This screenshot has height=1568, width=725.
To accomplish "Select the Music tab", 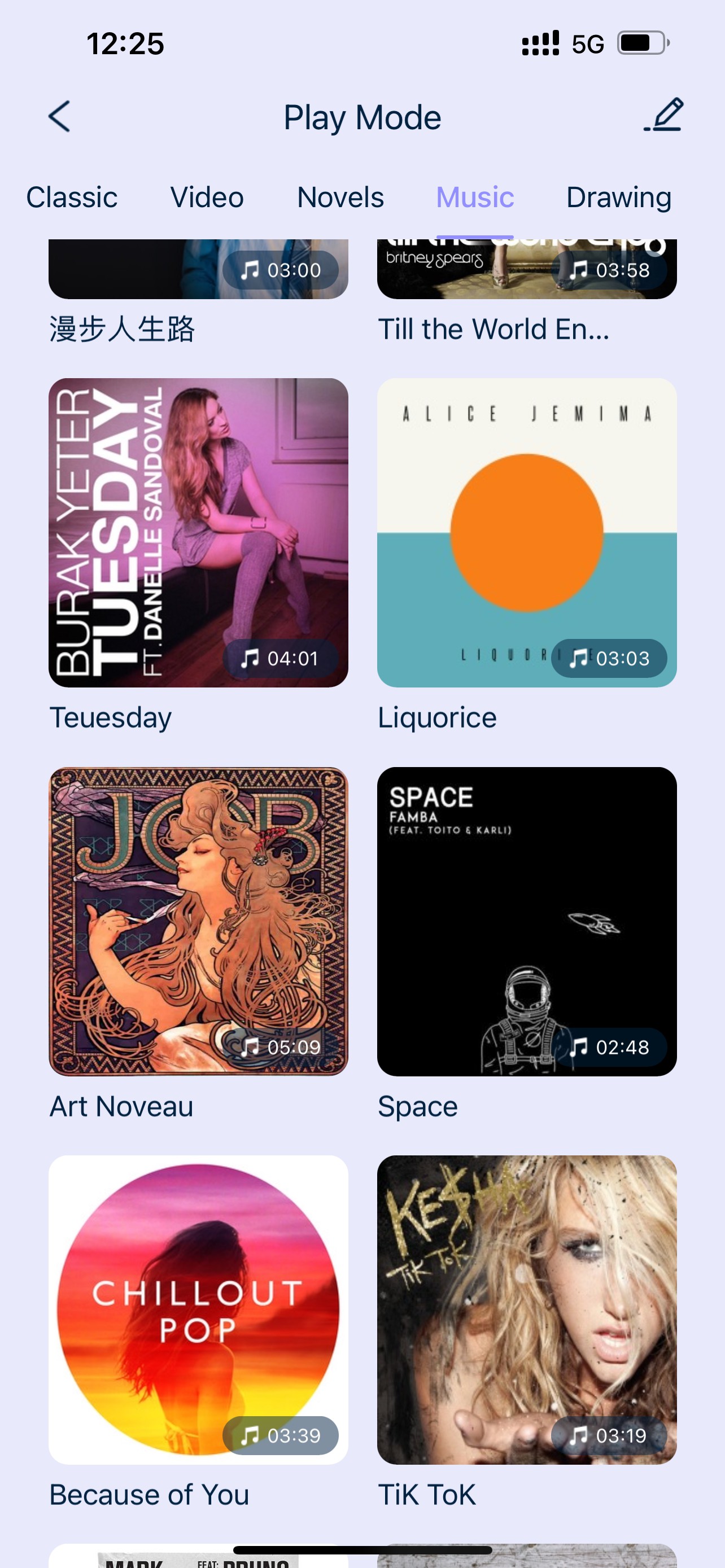I will point(475,198).
